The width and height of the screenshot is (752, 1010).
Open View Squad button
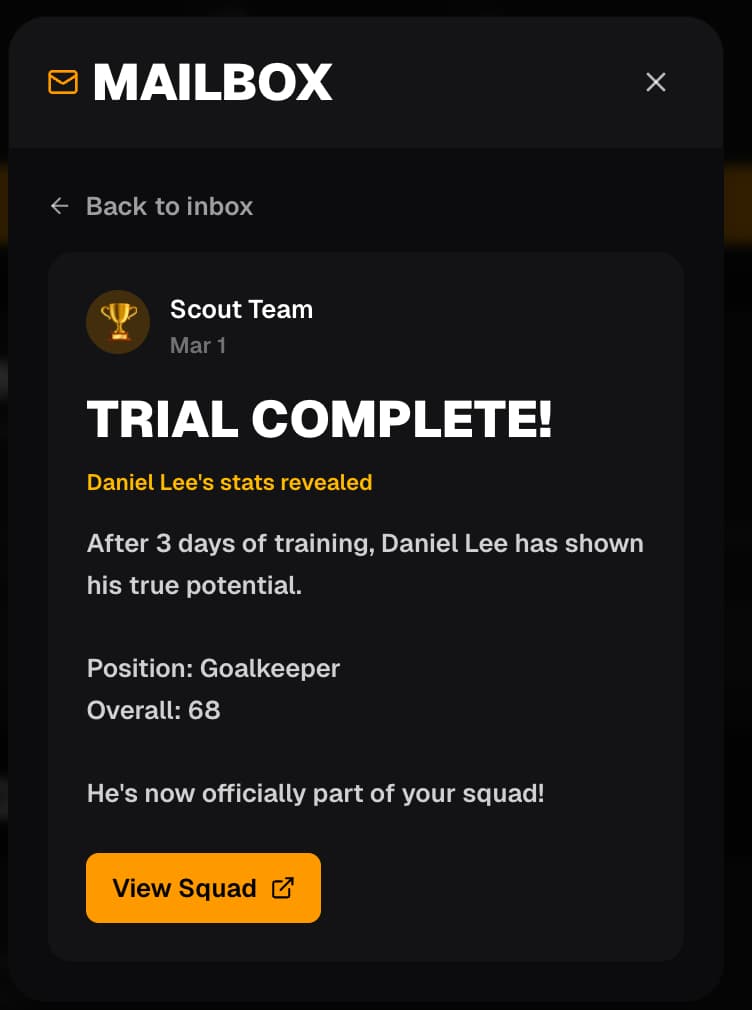click(203, 888)
